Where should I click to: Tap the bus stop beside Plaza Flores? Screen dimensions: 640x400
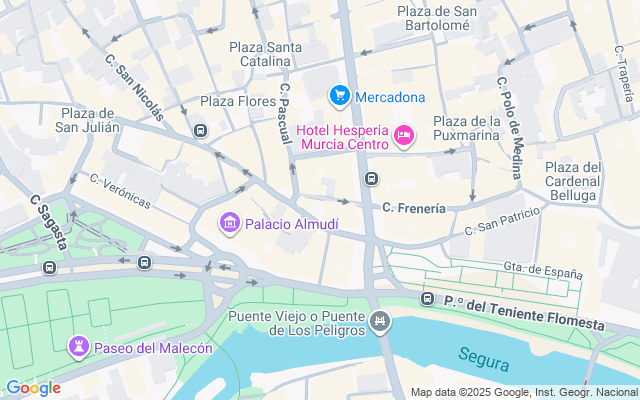[201, 130]
